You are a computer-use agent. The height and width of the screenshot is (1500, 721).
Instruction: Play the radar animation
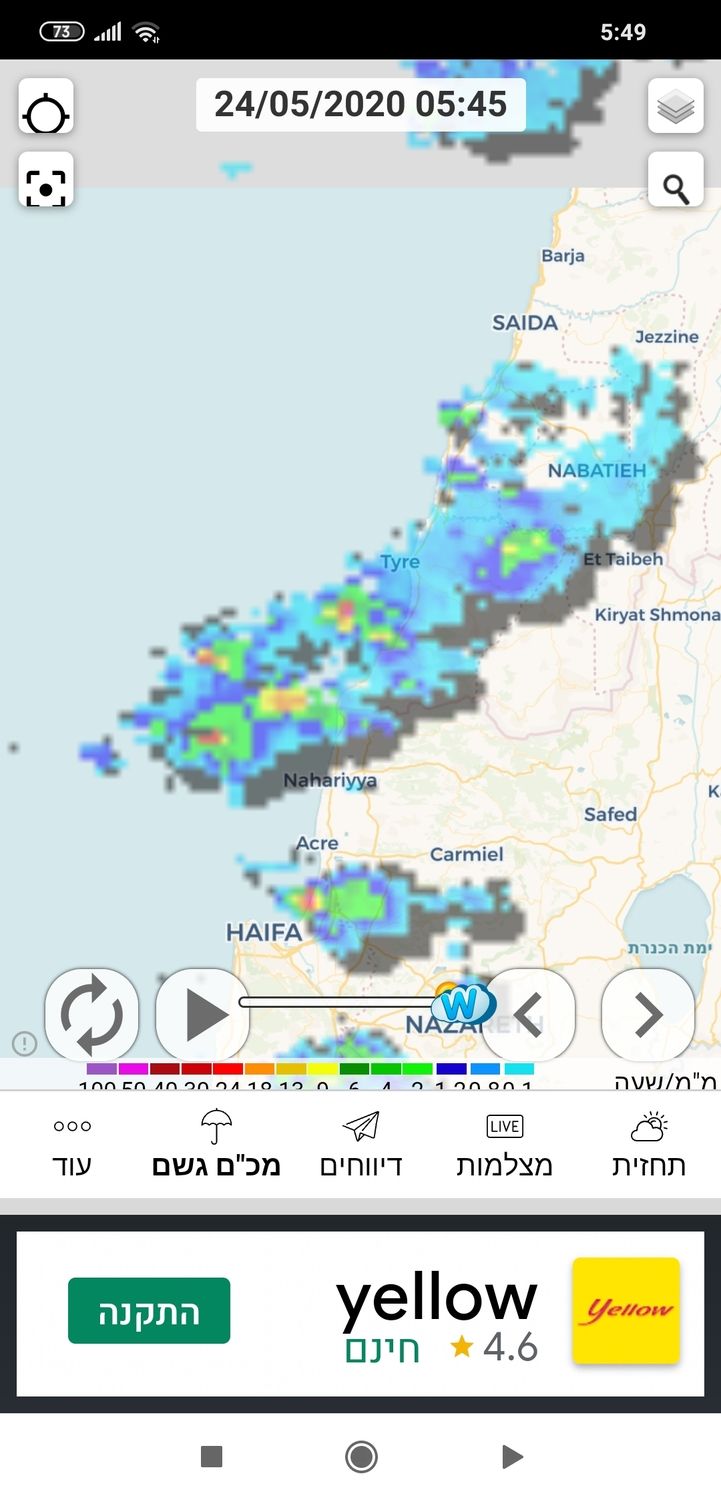(x=203, y=1015)
